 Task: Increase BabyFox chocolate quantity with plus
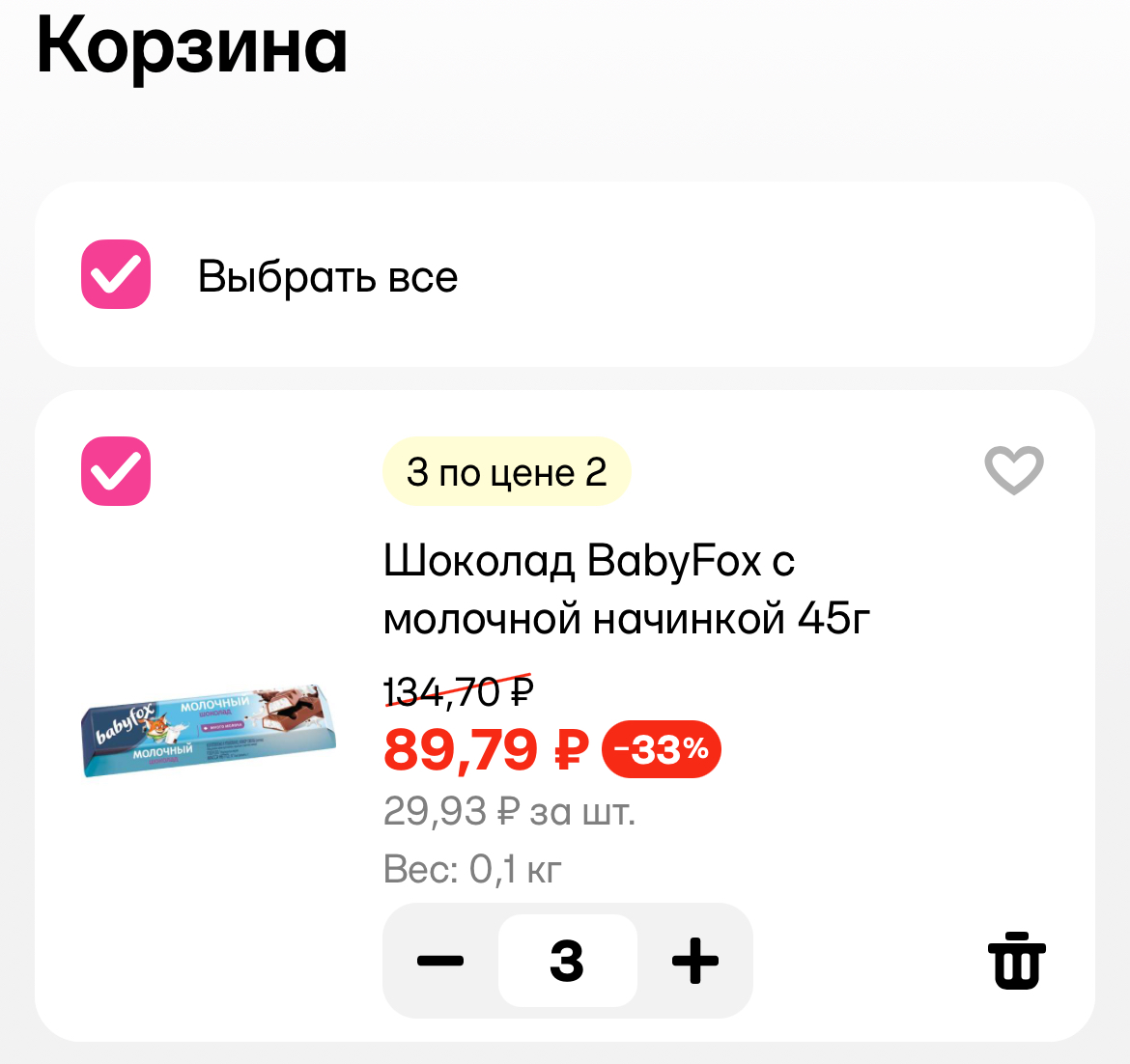(x=695, y=961)
